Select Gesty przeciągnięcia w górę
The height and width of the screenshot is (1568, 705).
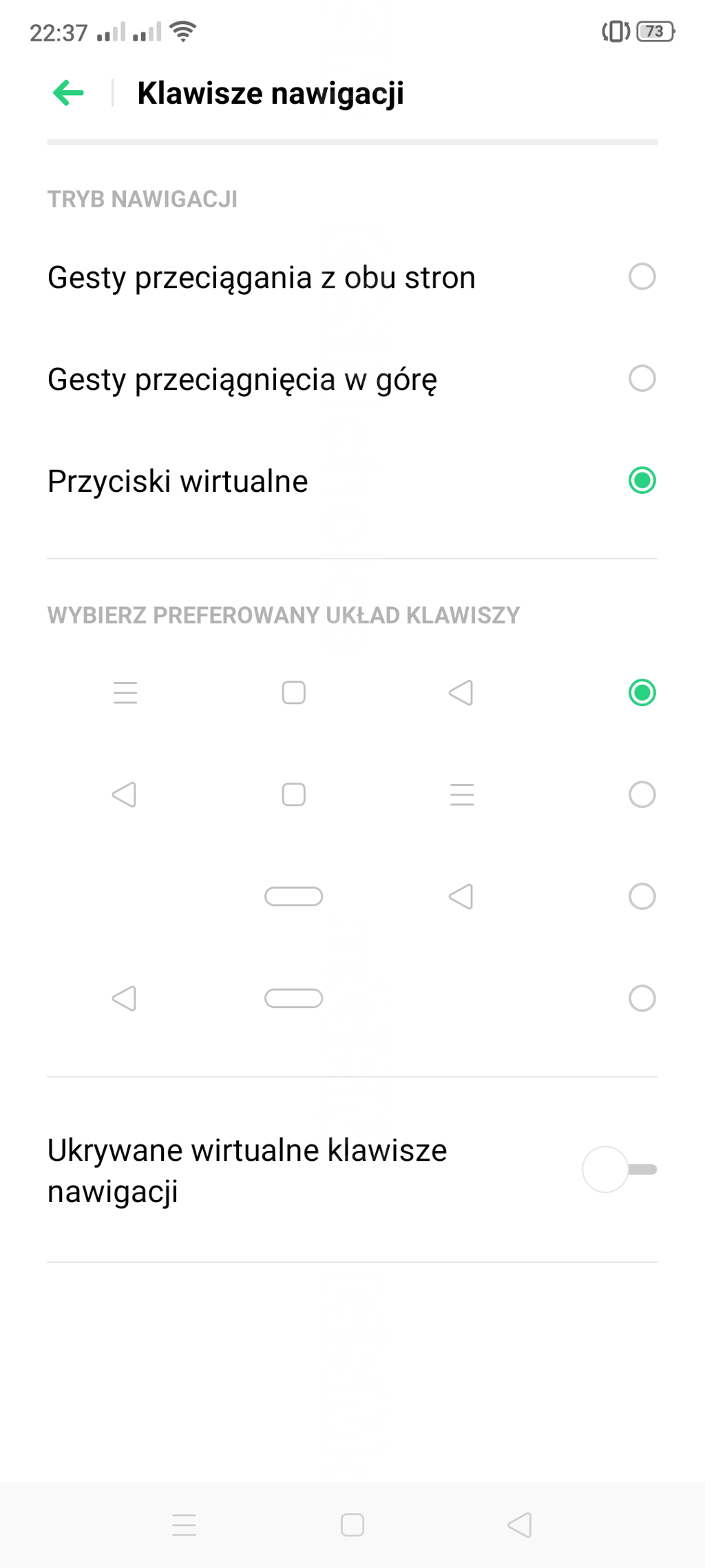click(x=641, y=379)
